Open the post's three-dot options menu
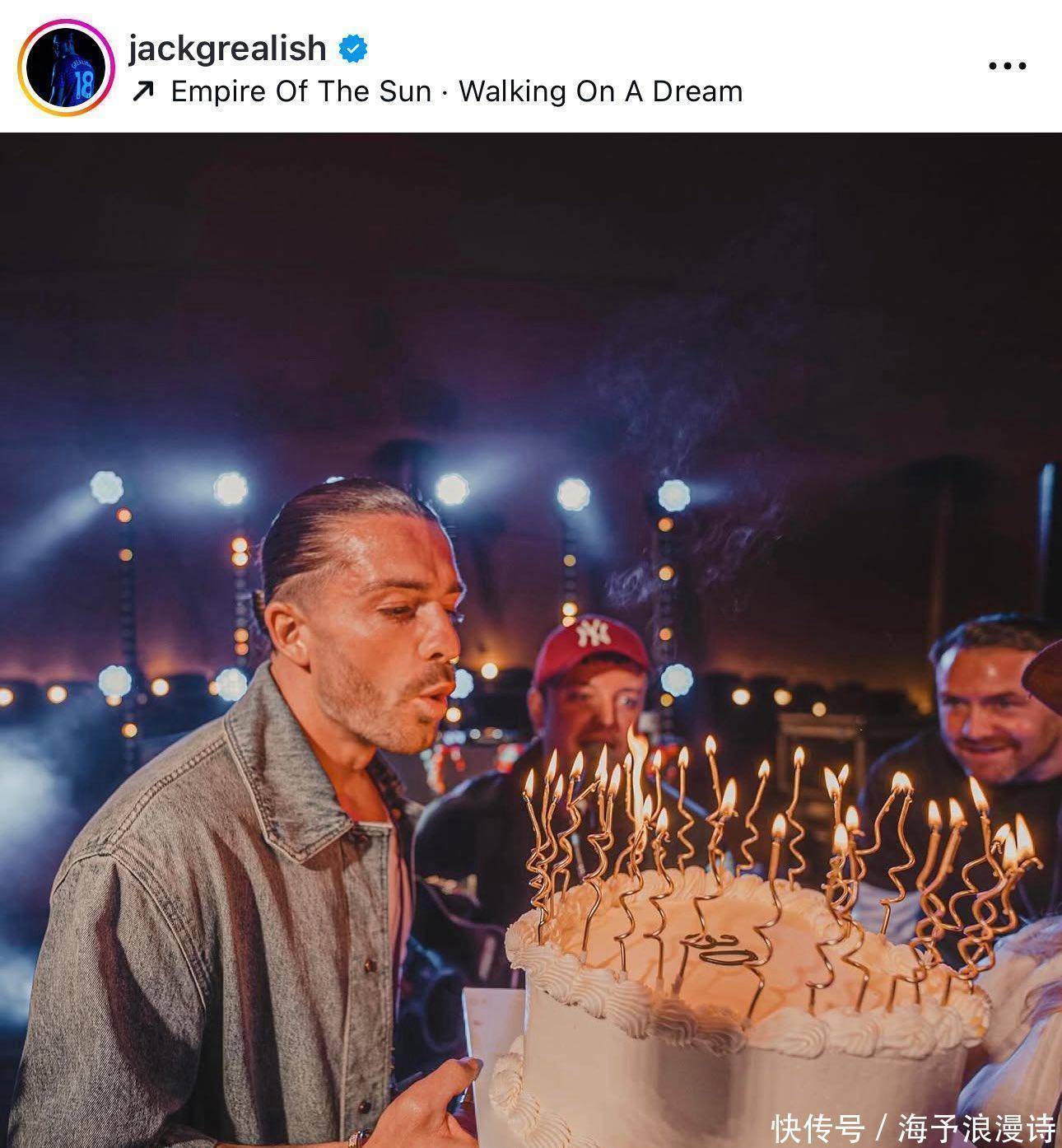Image resolution: width=1062 pixels, height=1148 pixels. point(1007,66)
